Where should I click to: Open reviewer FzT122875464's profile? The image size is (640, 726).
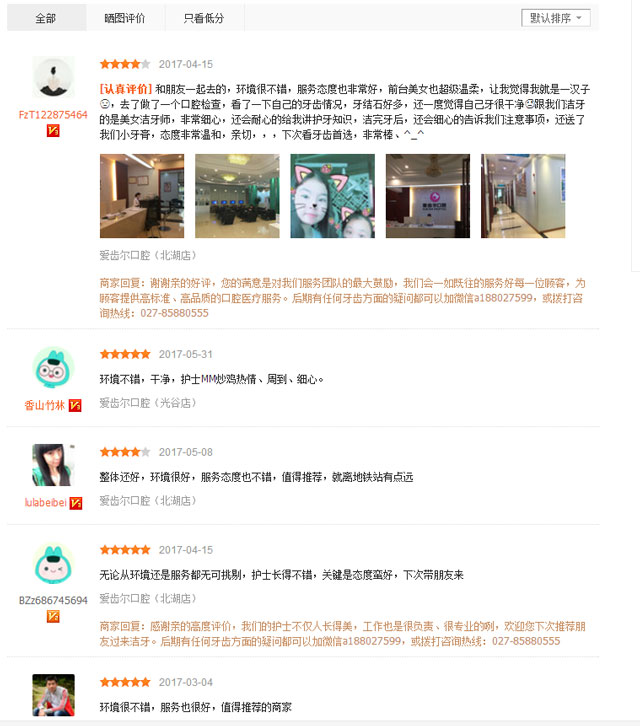point(53,115)
